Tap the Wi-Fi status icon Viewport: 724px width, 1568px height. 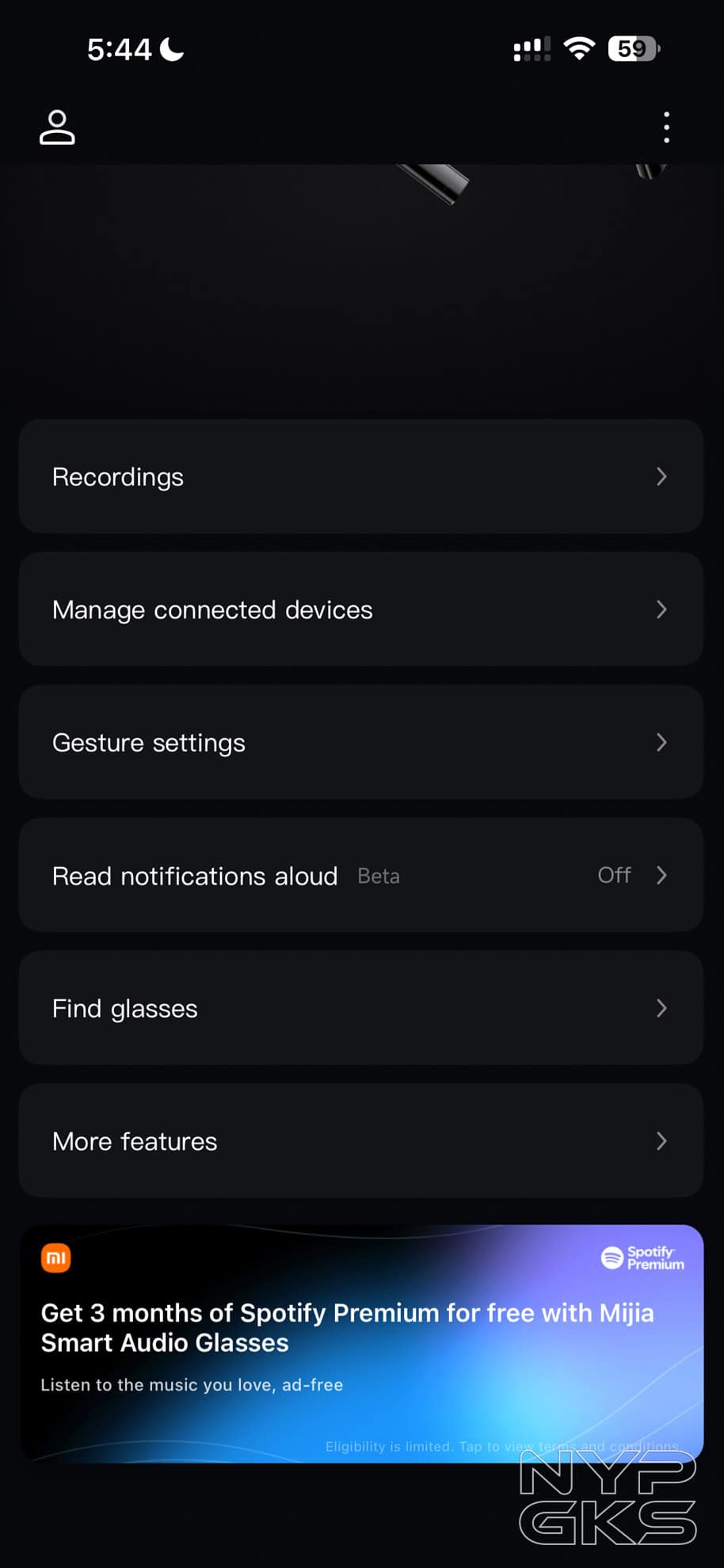[579, 48]
